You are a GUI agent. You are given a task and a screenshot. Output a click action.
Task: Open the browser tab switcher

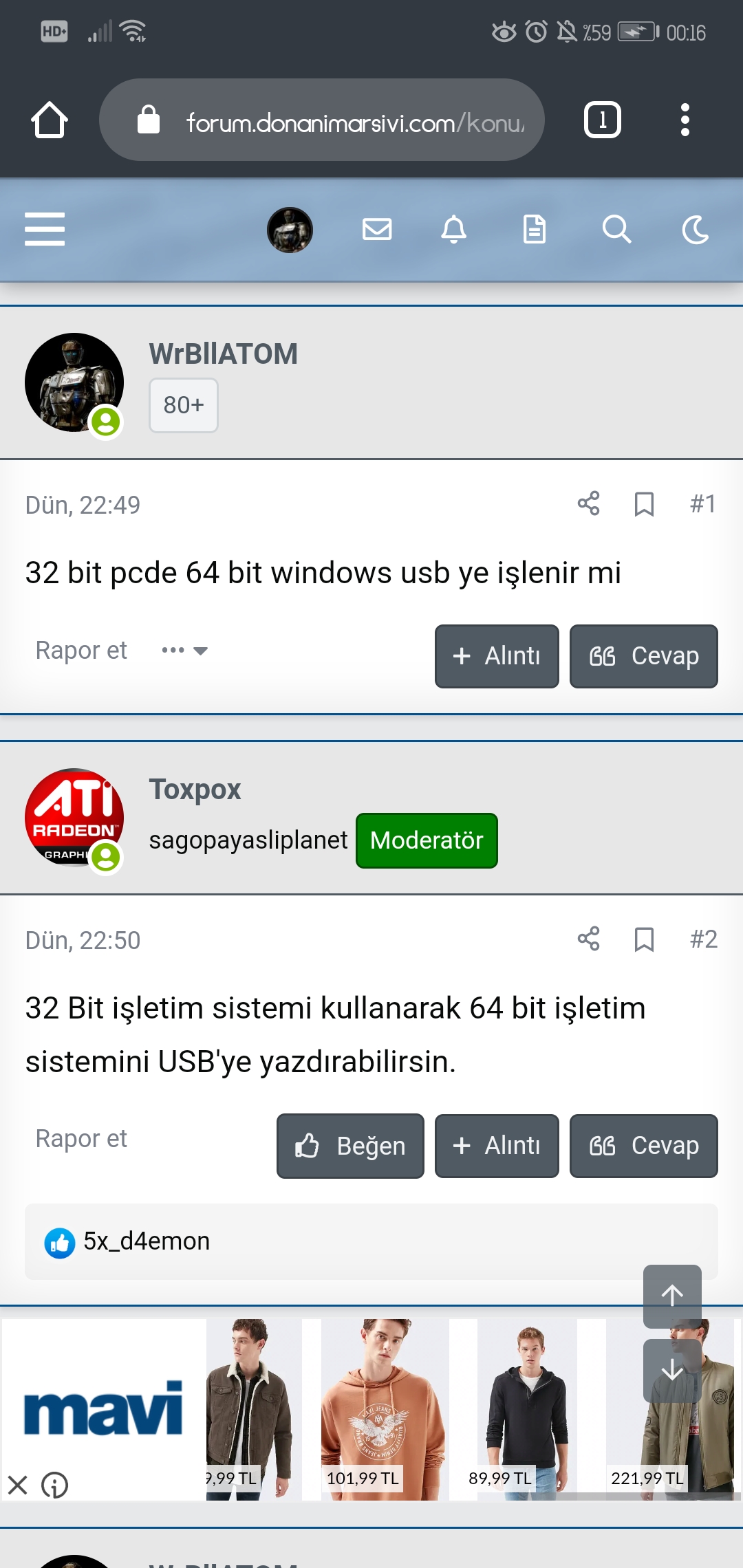coord(603,120)
